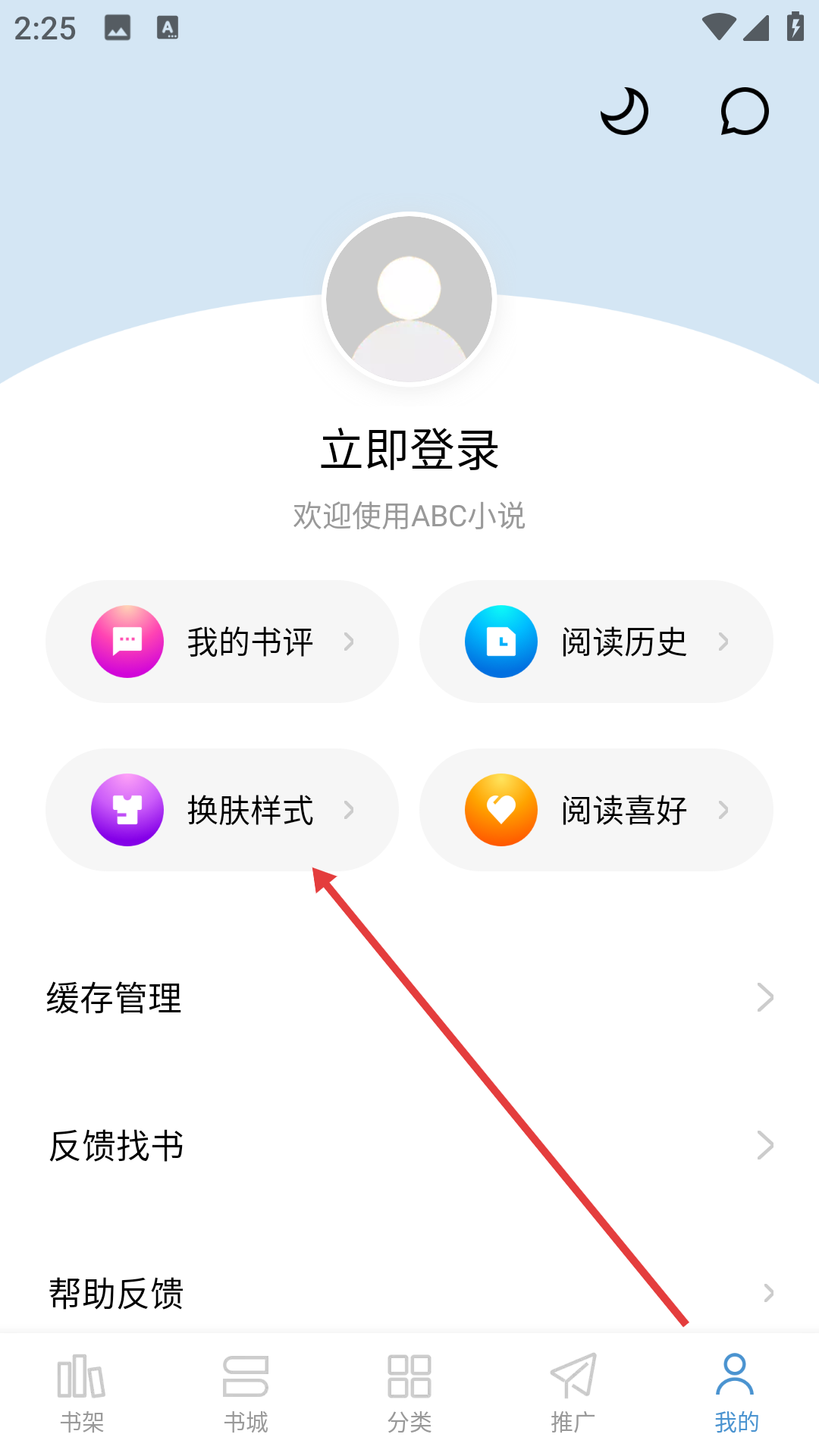Open the 帮助反馈 row
This screenshot has height=1456, width=819.
[409, 1292]
